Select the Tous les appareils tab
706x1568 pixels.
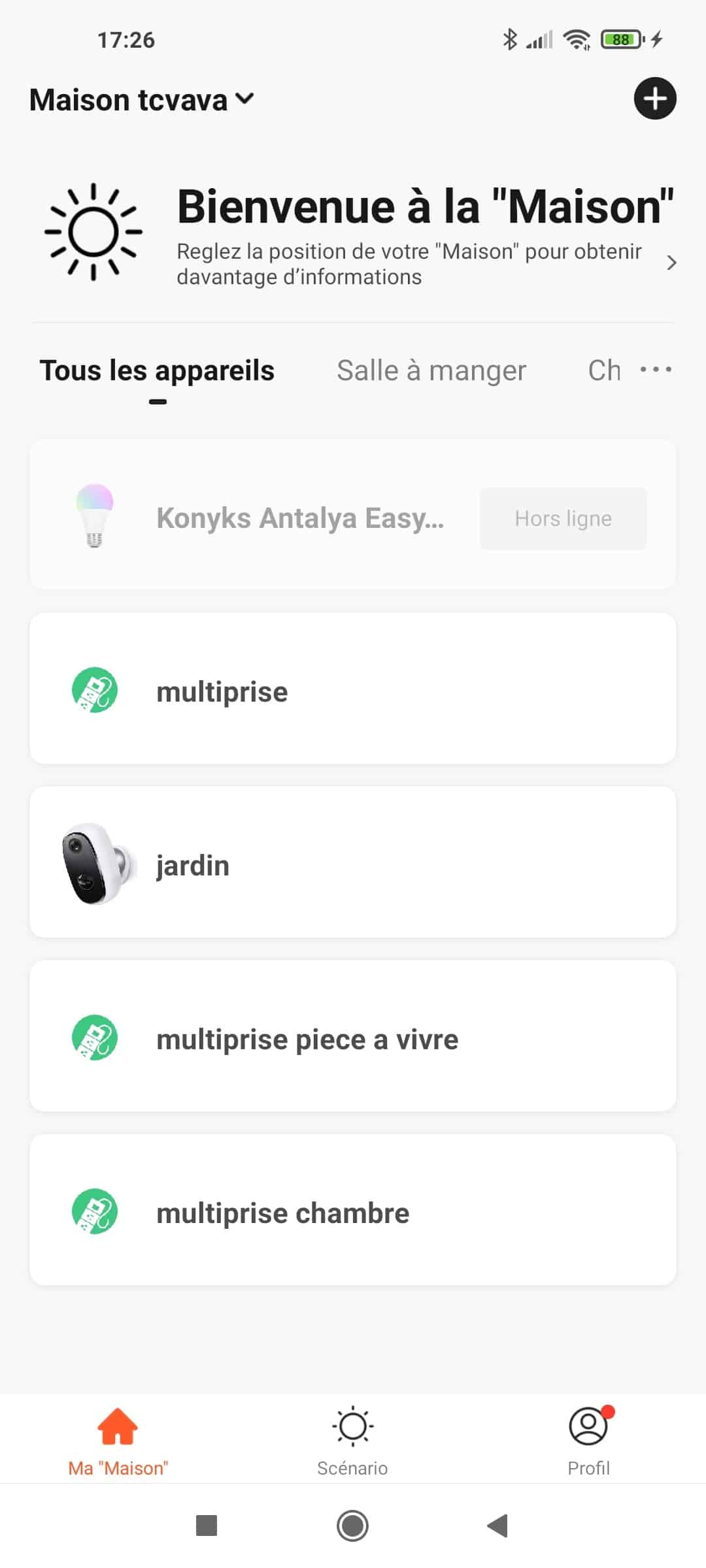pyautogui.click(x=157, y=370)
